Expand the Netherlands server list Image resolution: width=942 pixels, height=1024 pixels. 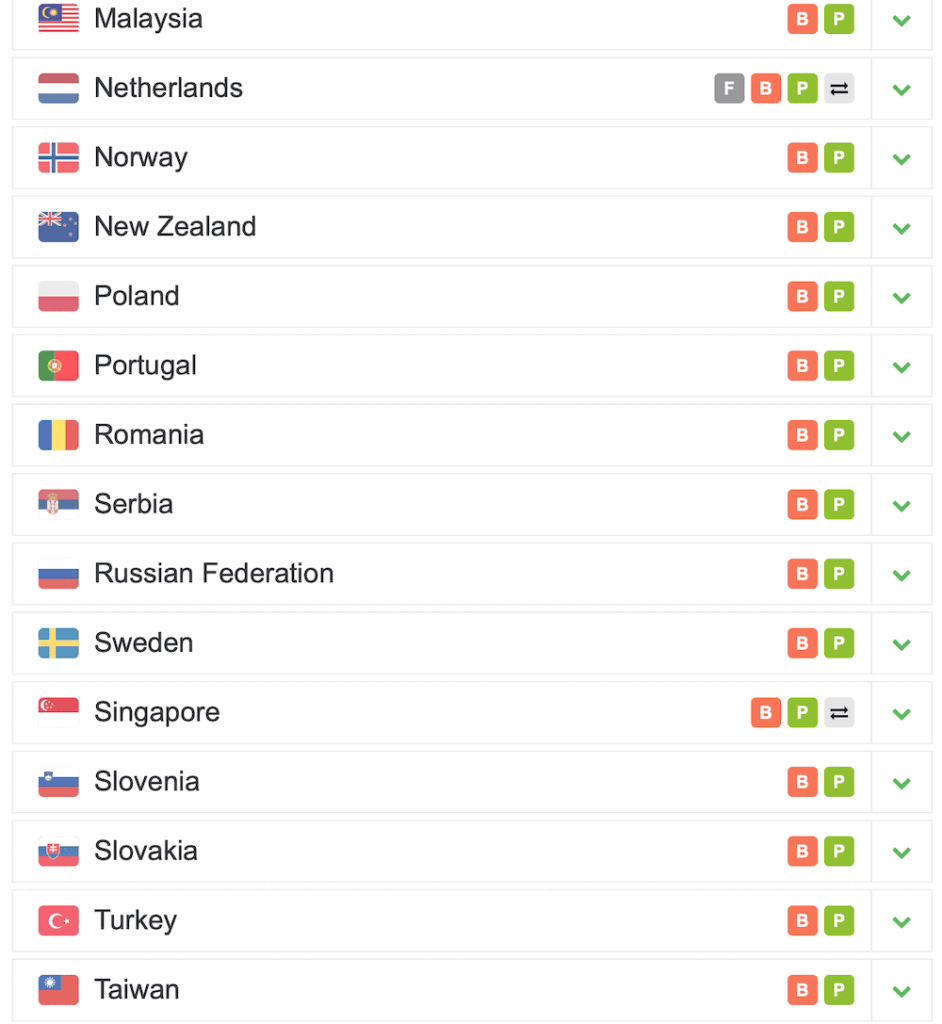[x=901, y=89]
